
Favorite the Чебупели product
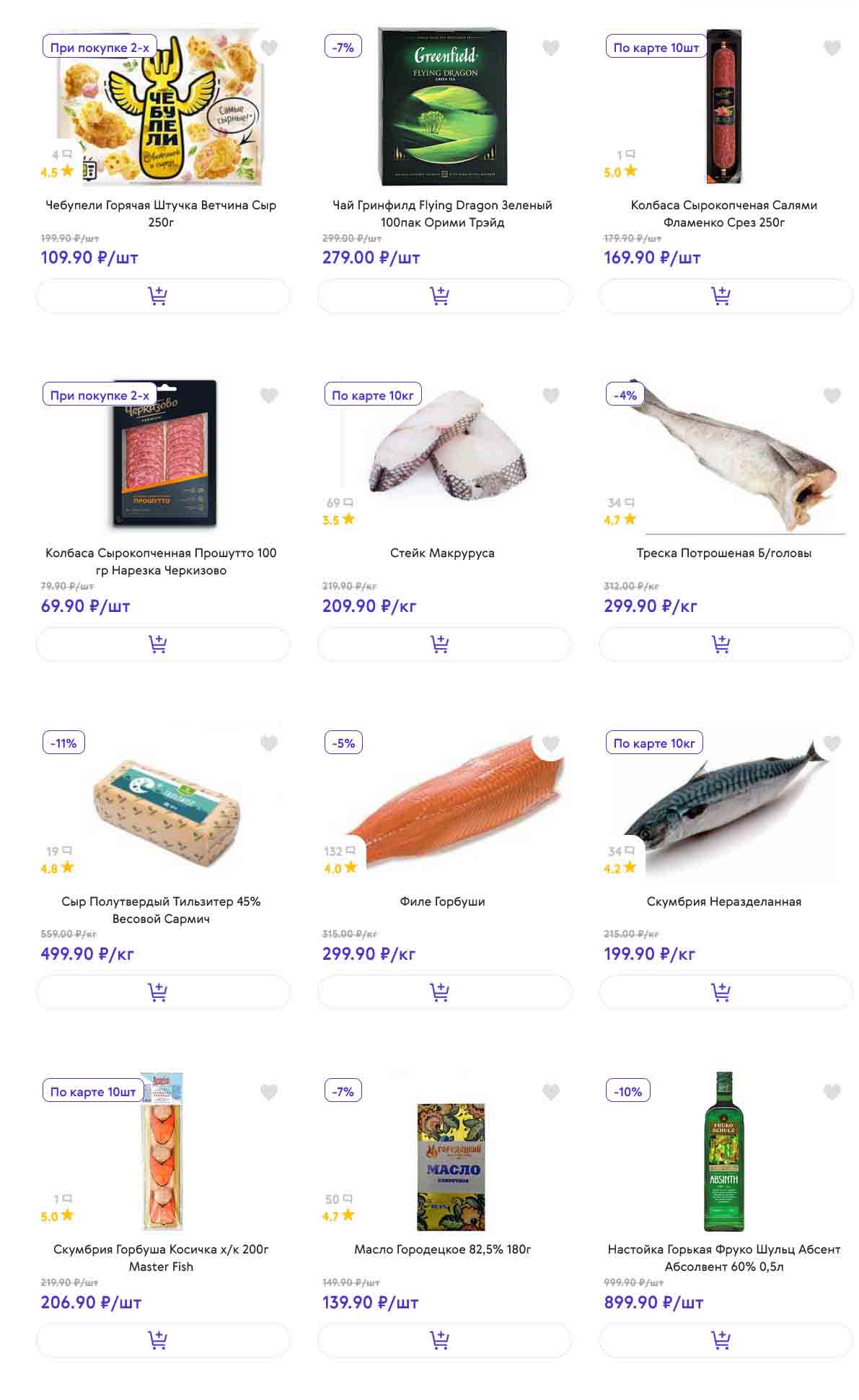(269, 48)
